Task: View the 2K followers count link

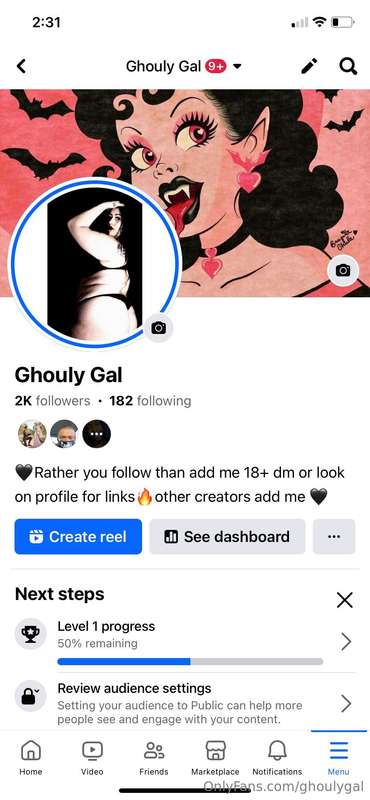Action: [x=52, y=401]
